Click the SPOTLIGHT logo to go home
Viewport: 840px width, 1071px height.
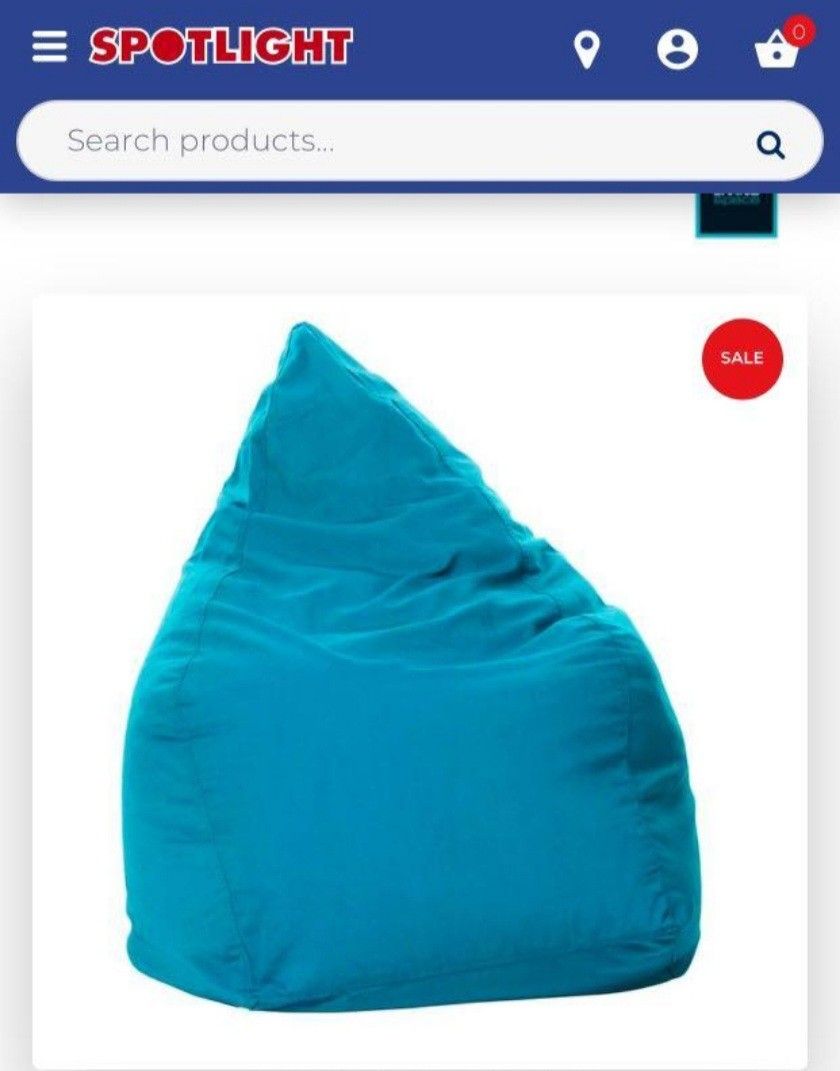218,45
